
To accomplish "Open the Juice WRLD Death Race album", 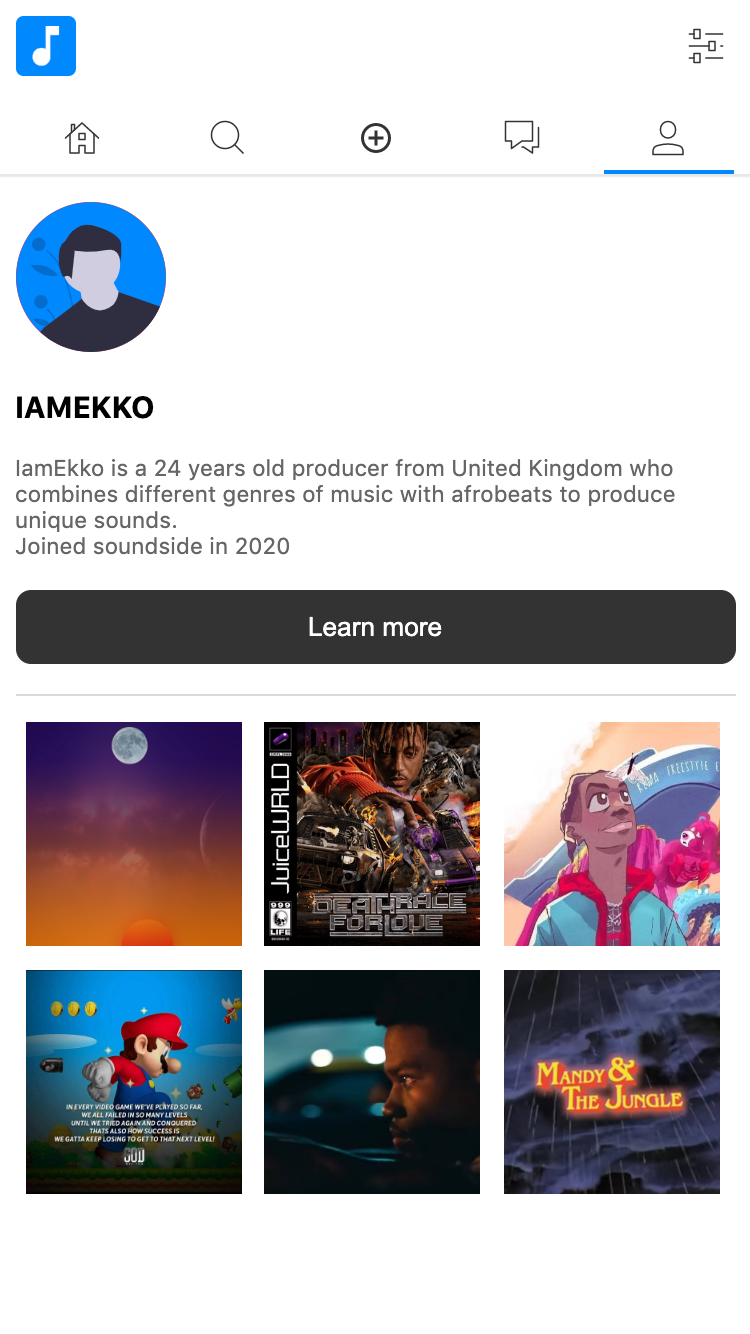I will point(372,833).
